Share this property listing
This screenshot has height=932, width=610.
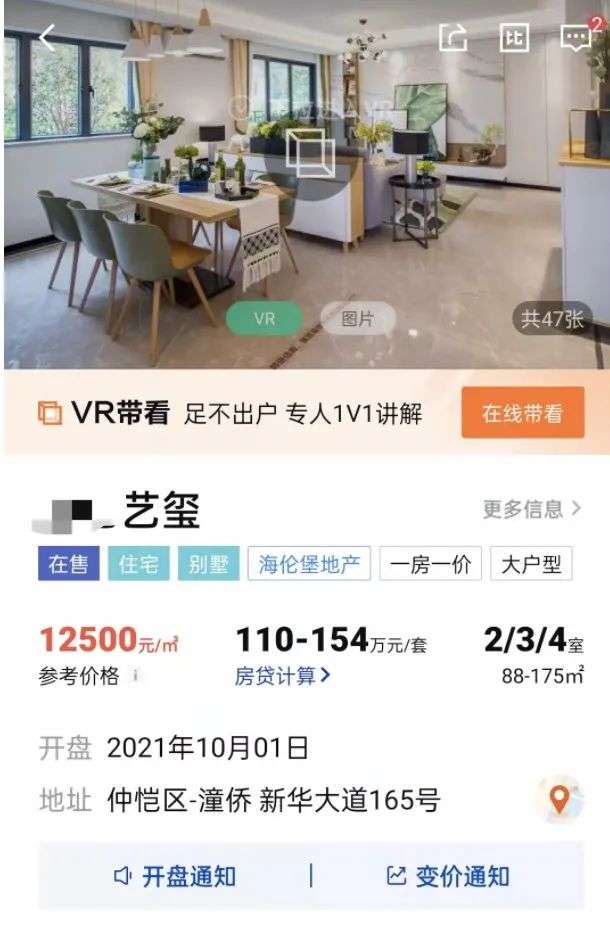(454, 38)
